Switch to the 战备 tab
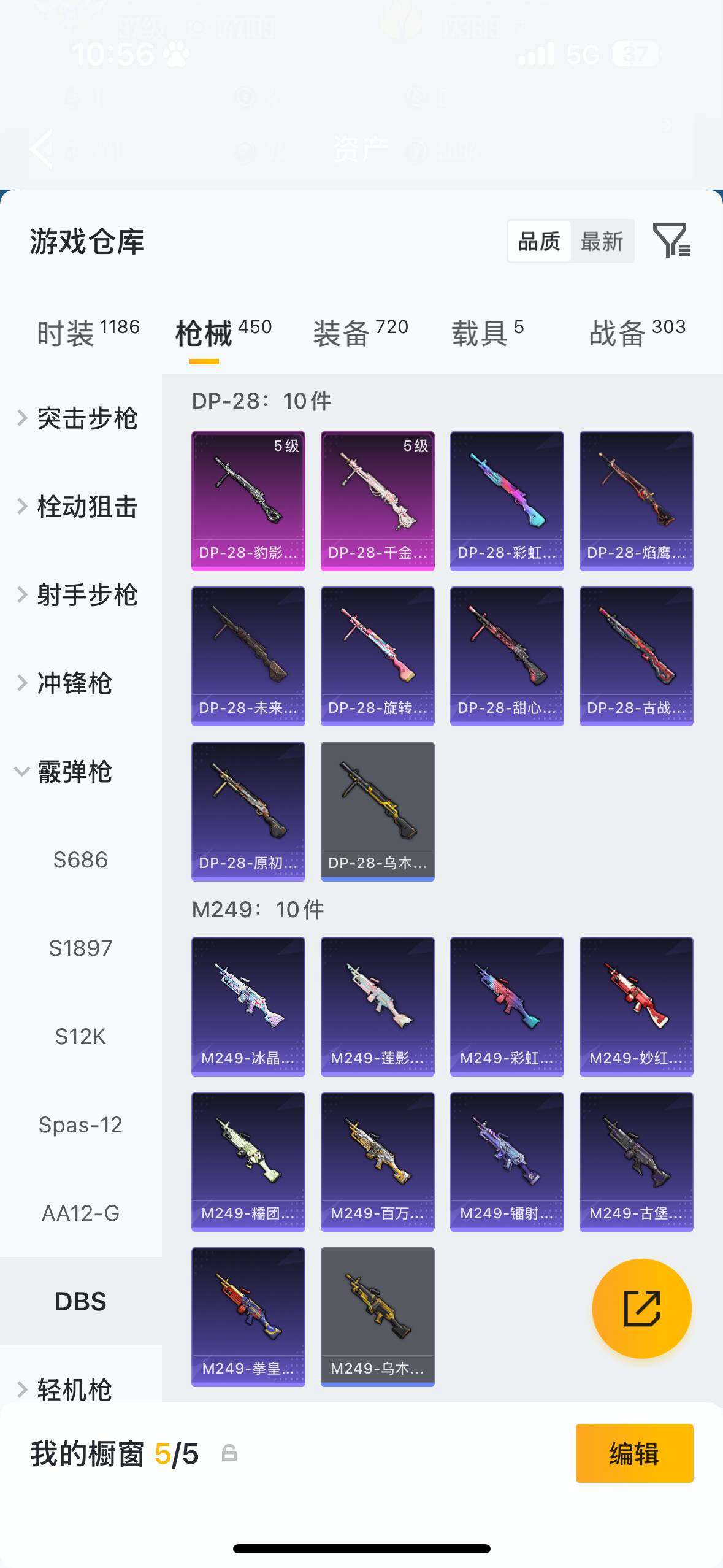 click(637, 332)
